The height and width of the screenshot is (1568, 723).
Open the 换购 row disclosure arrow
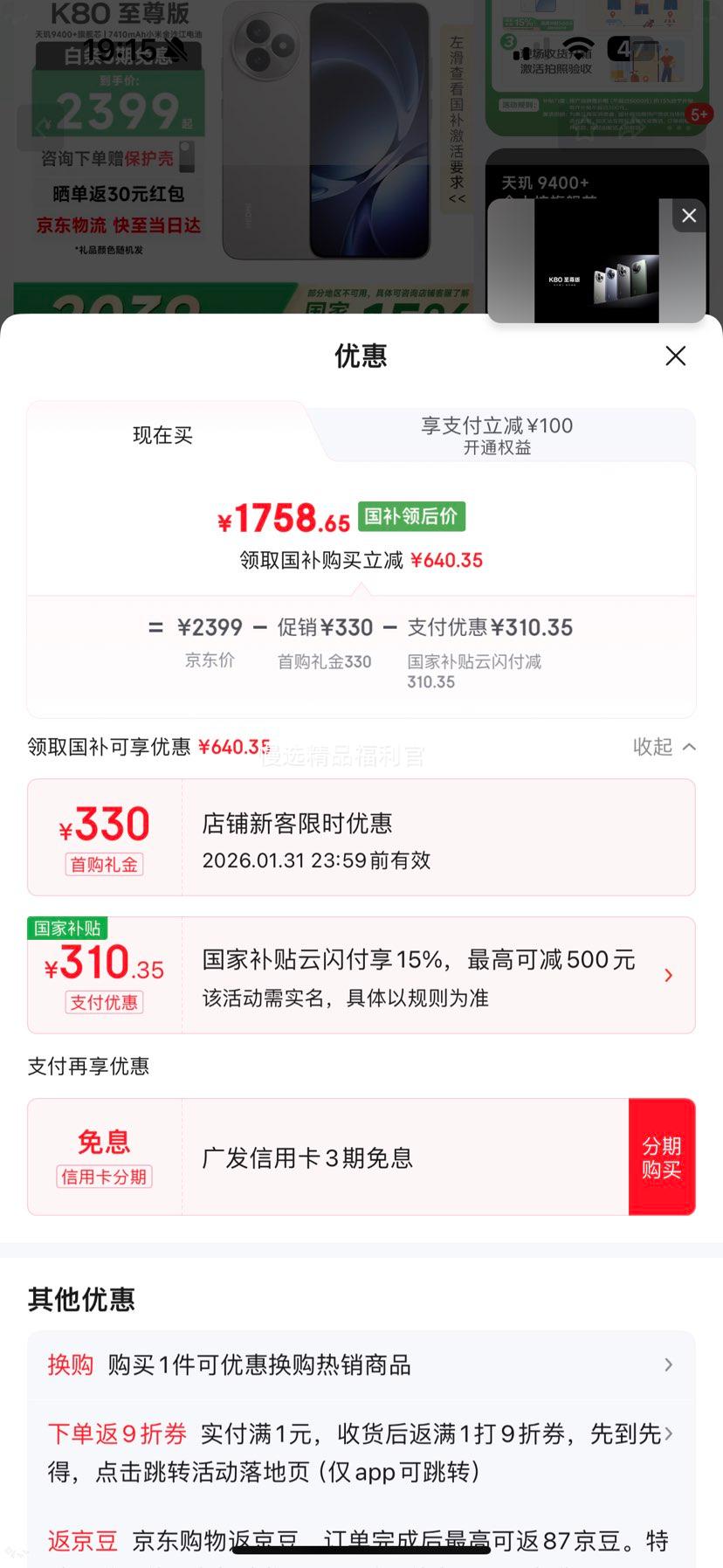point(669,1364)
